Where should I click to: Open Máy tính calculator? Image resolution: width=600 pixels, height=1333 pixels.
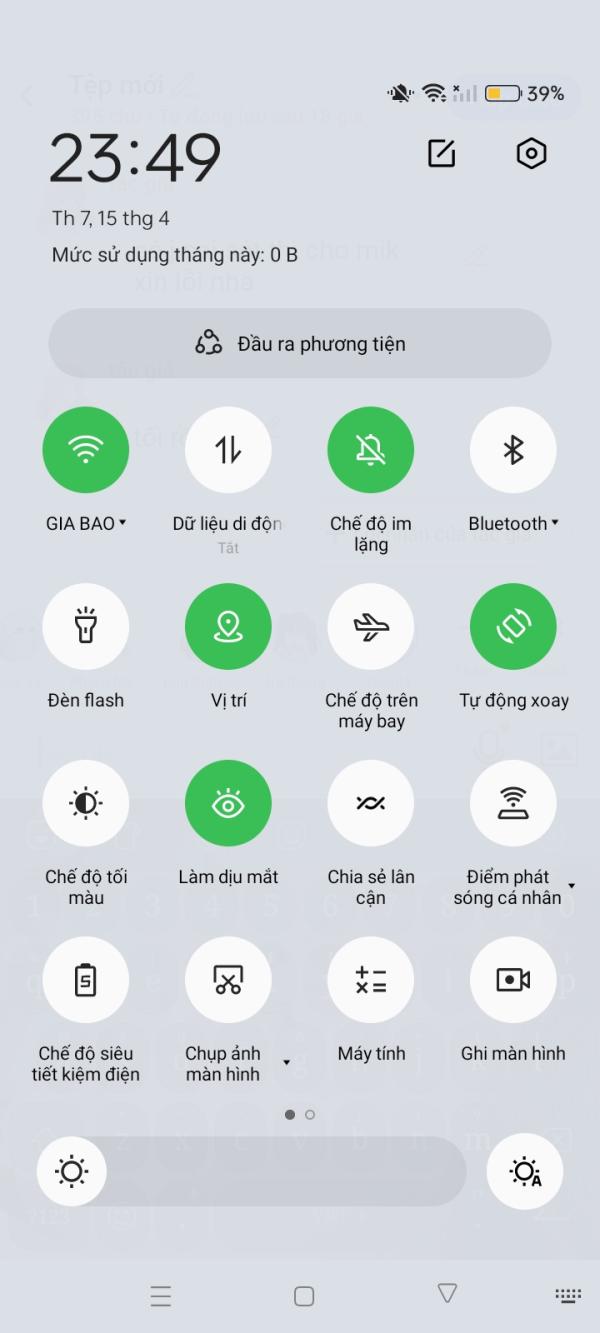tap(371, 980)
